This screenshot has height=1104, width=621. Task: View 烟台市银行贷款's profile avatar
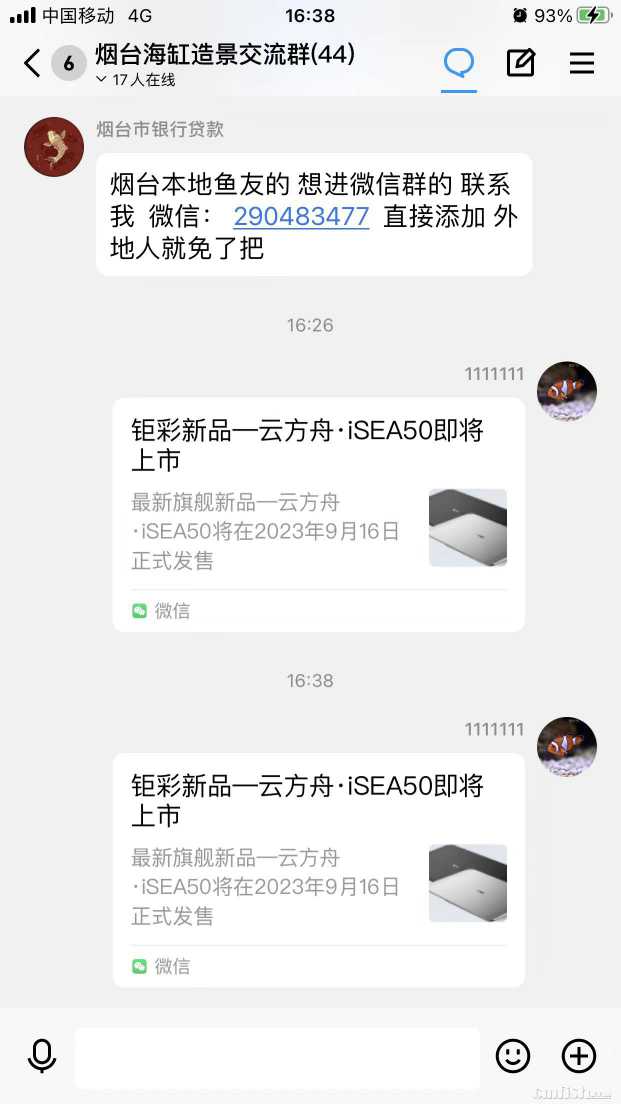point(54,147)
